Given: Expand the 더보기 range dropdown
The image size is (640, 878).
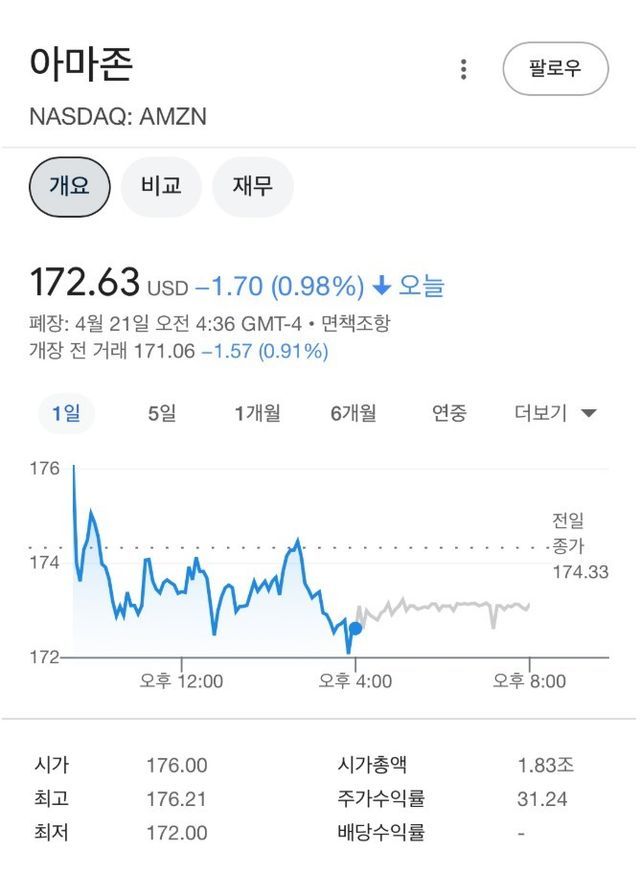Looking at the screenshot, I should pyautogui.click(x=555, y=413).
